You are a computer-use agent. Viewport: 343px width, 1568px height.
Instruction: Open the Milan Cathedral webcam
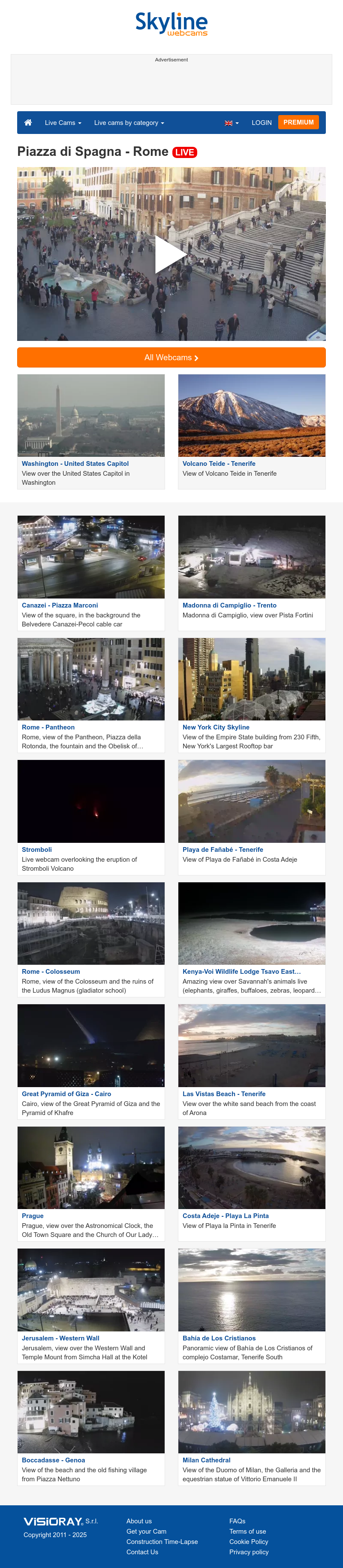[x=206, y=1460]
